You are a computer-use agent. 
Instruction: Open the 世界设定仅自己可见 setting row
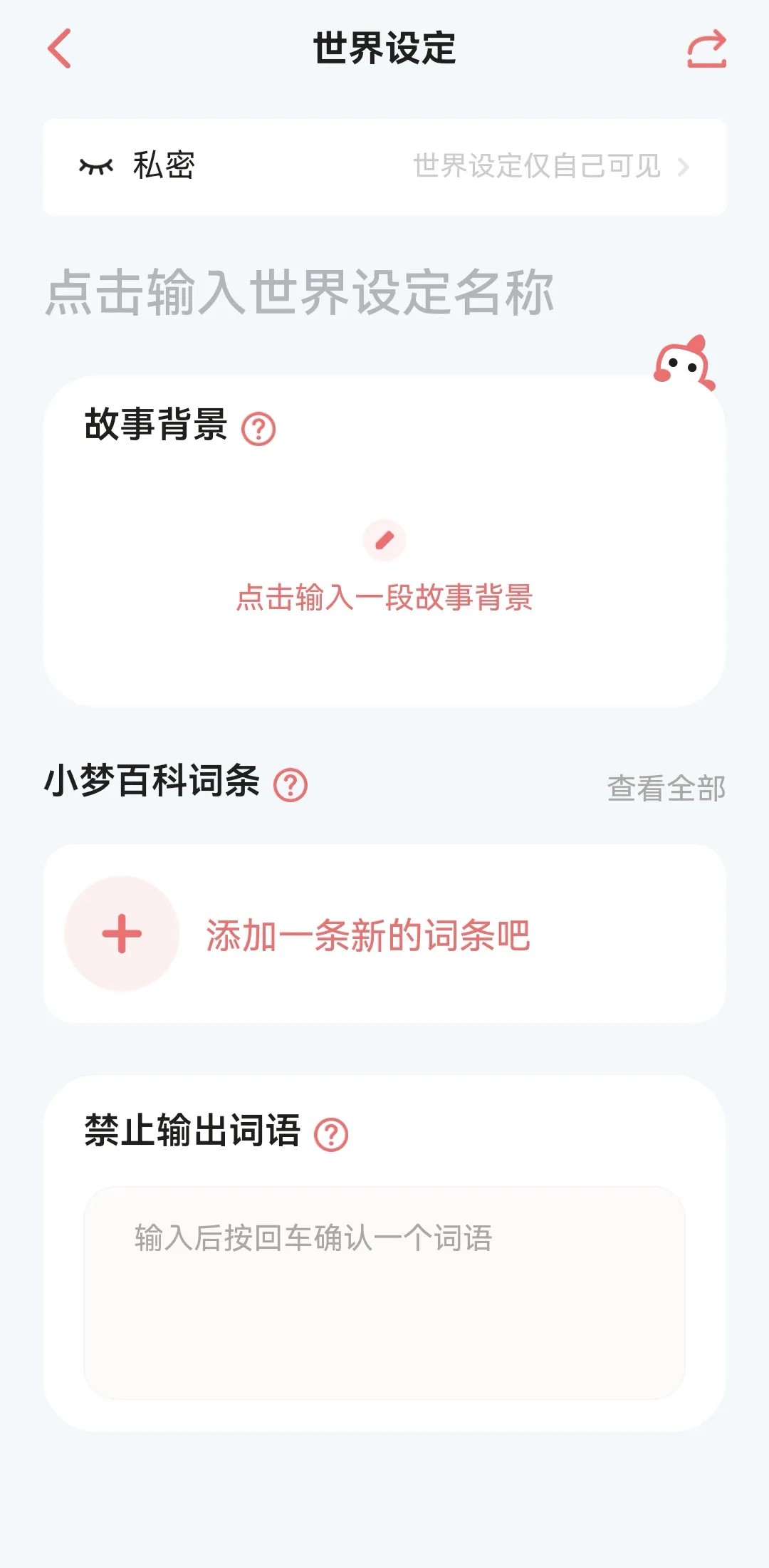click(x=538, y=165)
